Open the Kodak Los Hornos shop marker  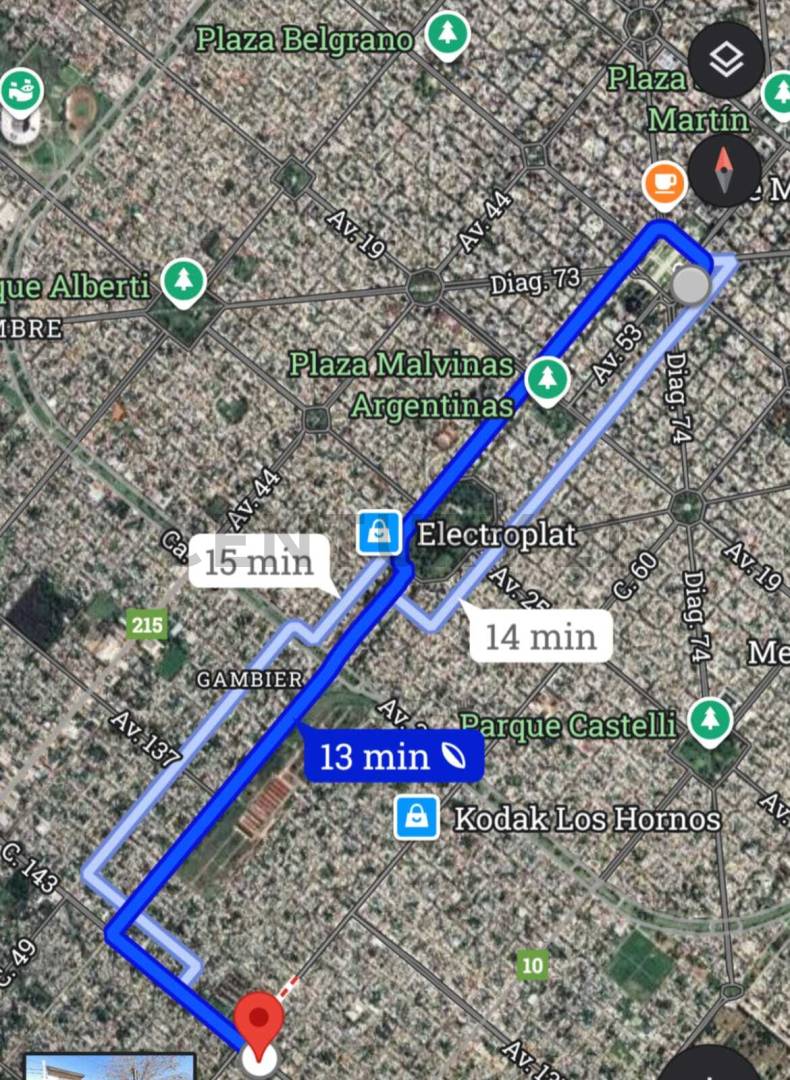[416, 818]
